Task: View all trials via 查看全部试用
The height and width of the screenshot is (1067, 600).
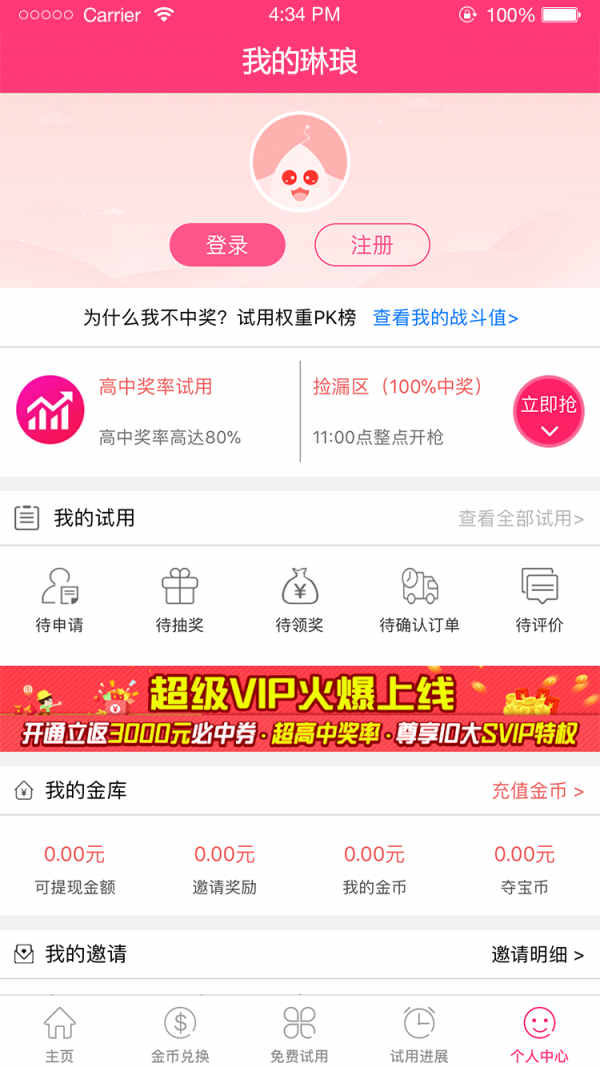Action: click(x=521, y=518)
